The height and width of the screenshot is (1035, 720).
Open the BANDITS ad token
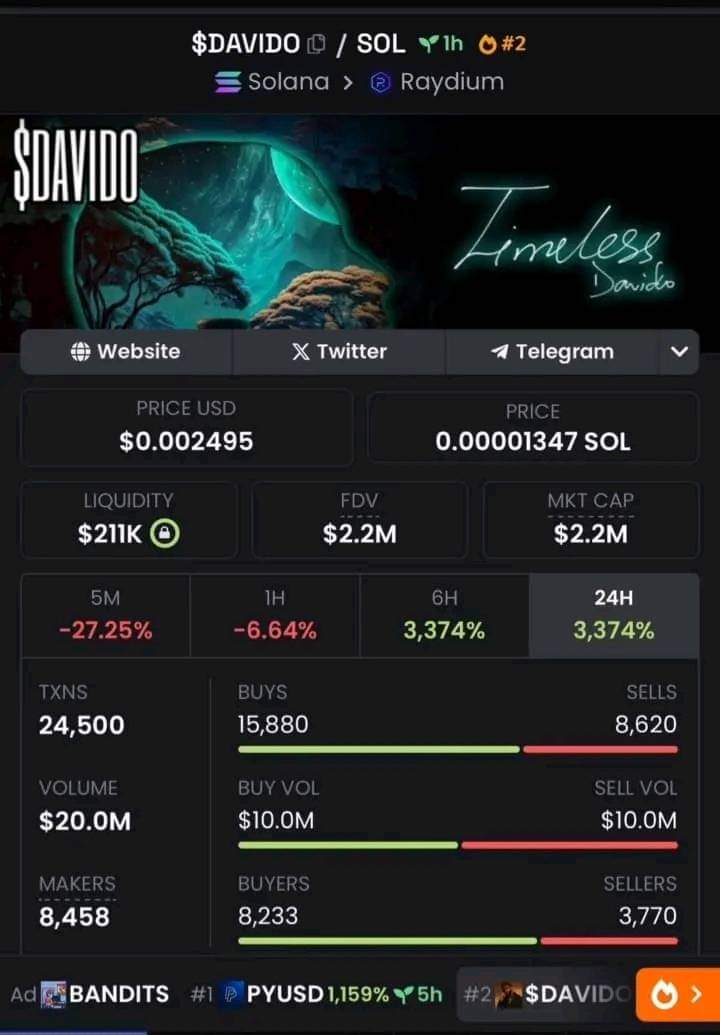tap(105, 994)
